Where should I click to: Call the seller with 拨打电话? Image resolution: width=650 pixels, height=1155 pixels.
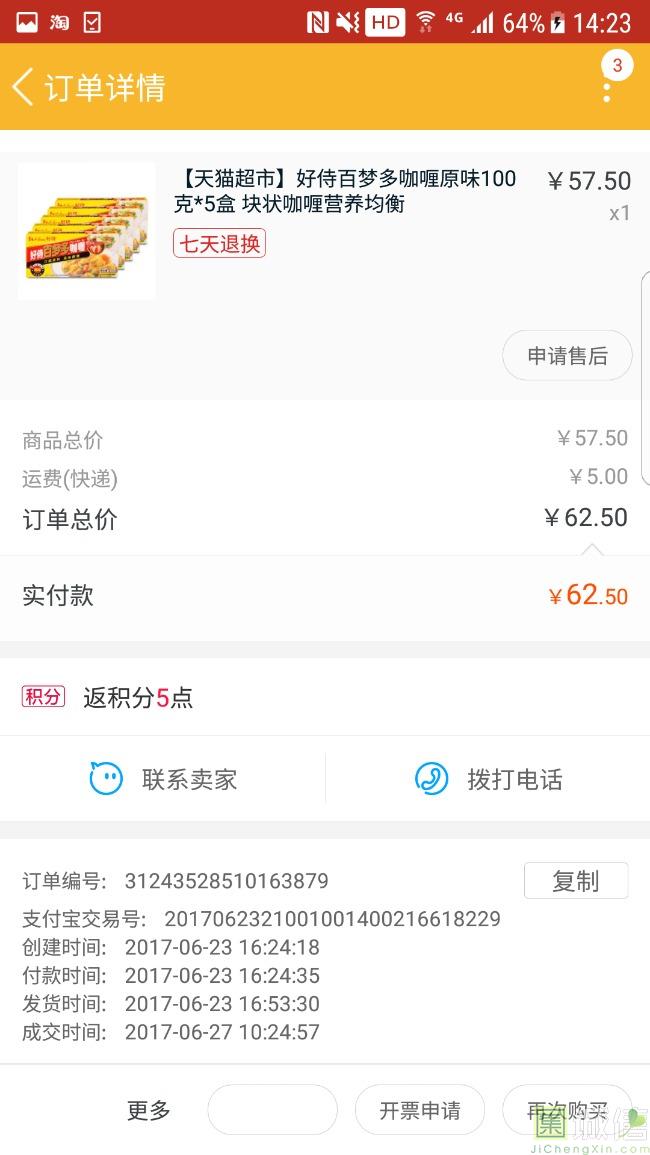click(x=489, y=779)
